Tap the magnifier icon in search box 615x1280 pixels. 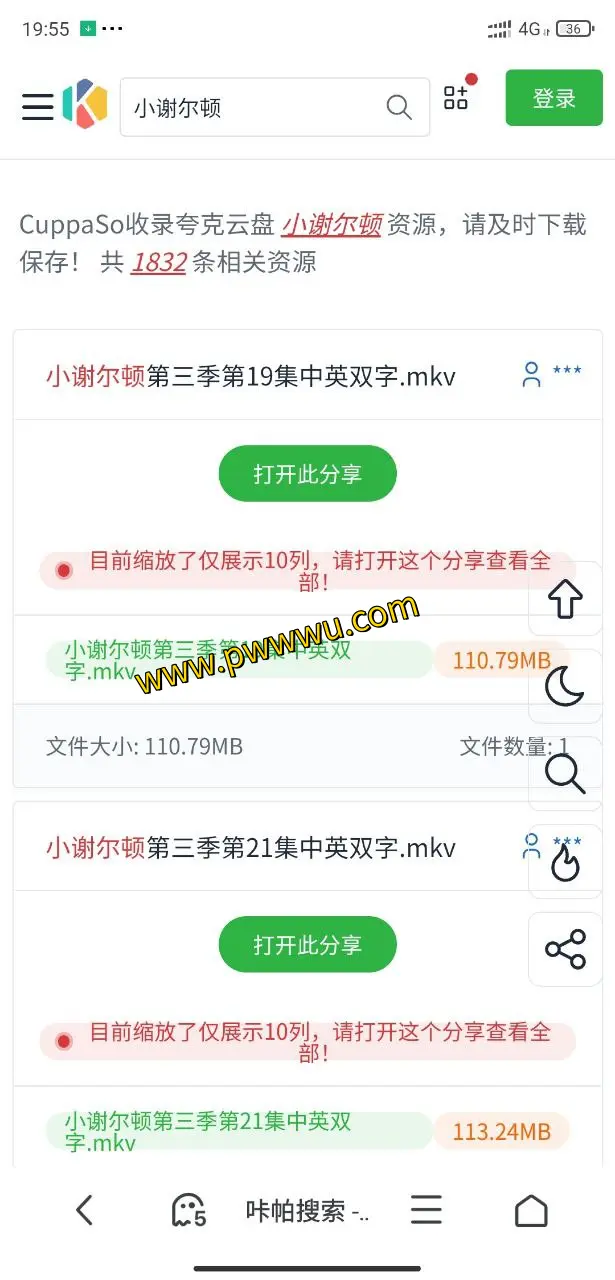pyautogui.click(x=399, y=107)
